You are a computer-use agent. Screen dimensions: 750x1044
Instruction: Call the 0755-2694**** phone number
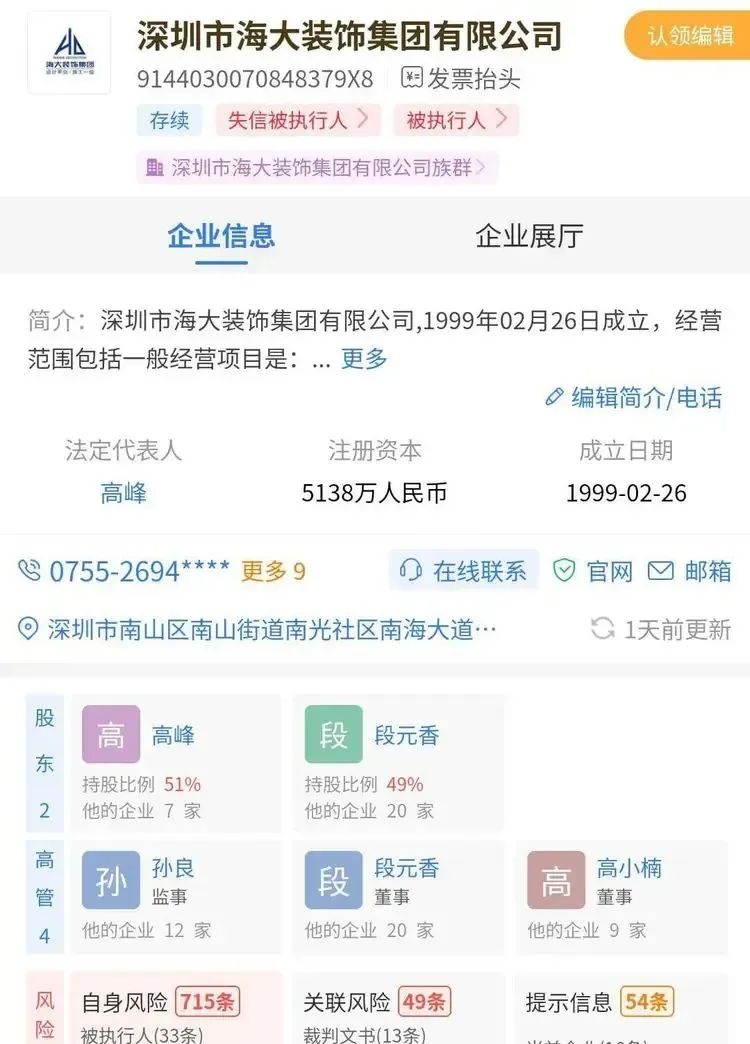[x=125, y=571]
